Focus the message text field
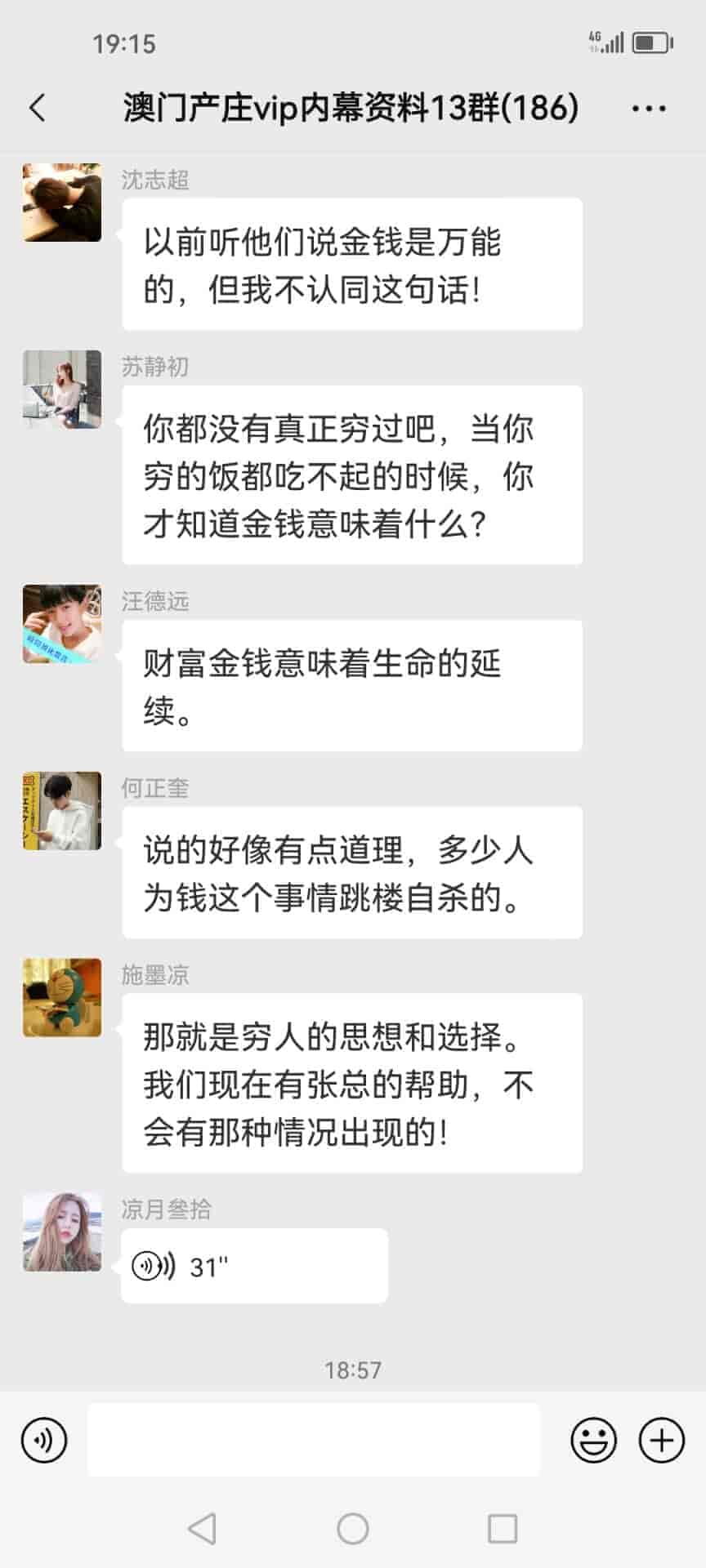 tap(314, 1441)
